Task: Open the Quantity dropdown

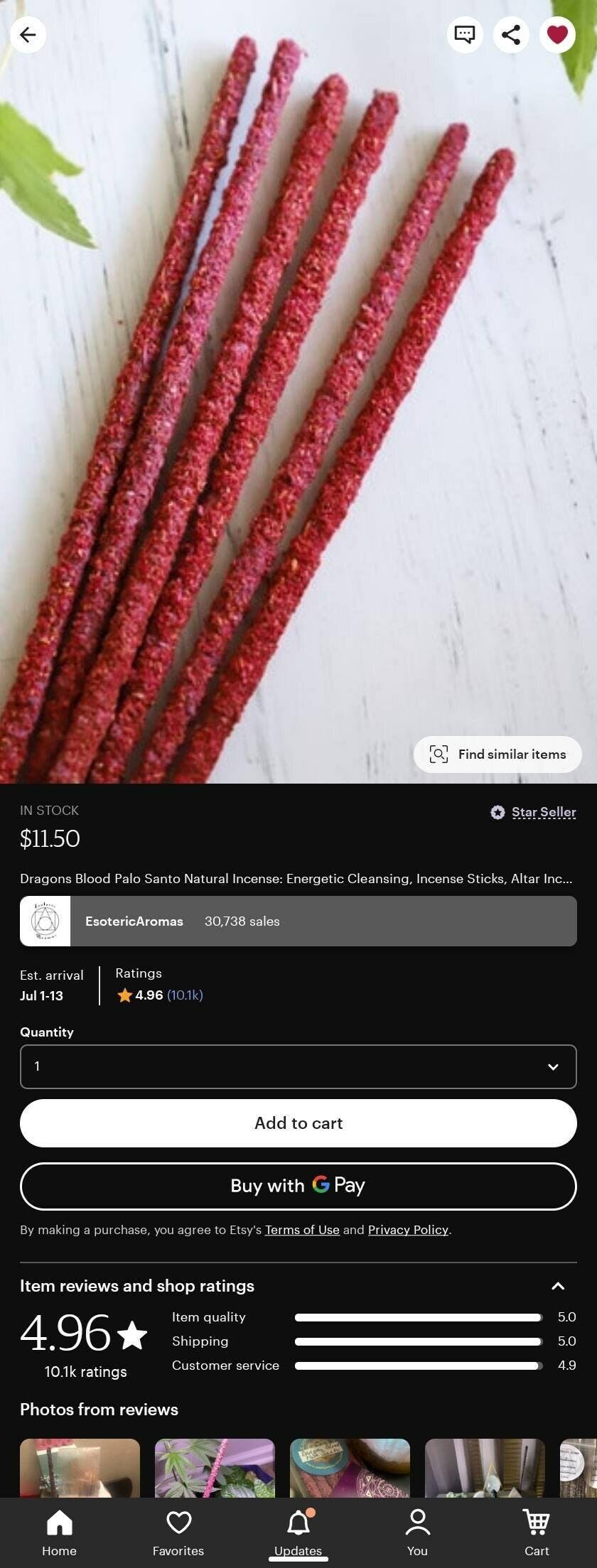Action: (298, 1066)
